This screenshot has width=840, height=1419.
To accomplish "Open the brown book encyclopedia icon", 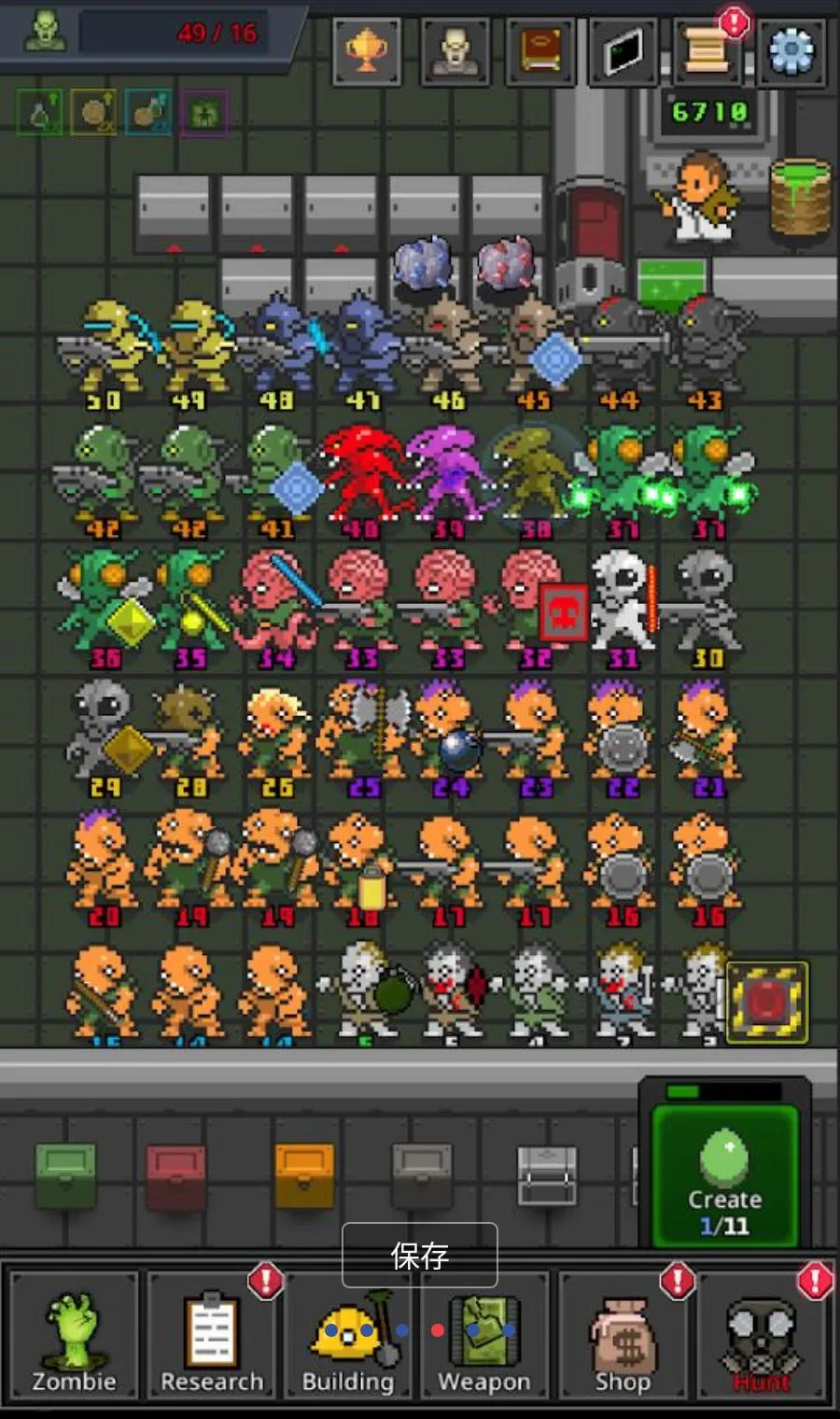I will [539, 51].
